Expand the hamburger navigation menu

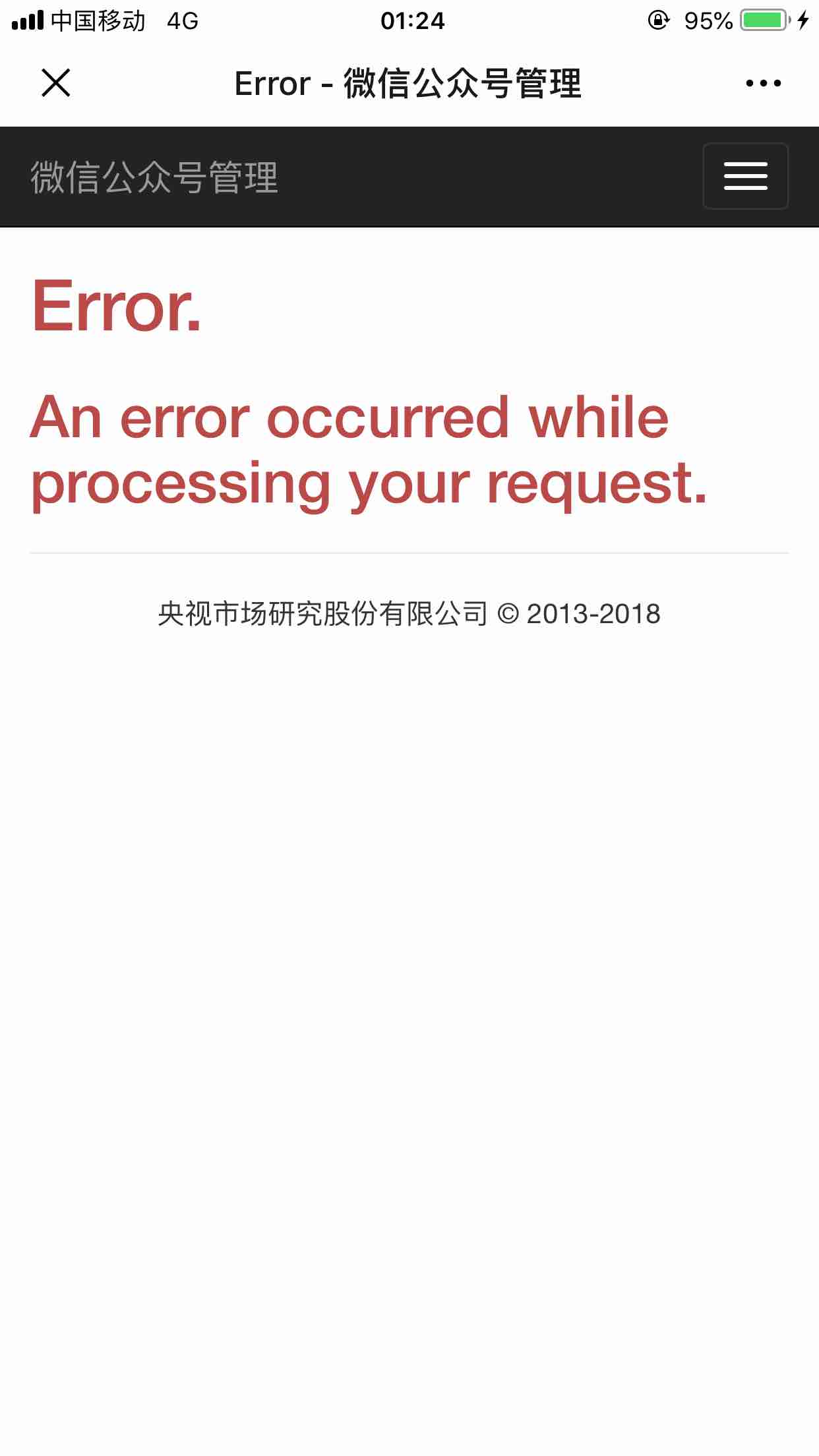pos(745,176)
